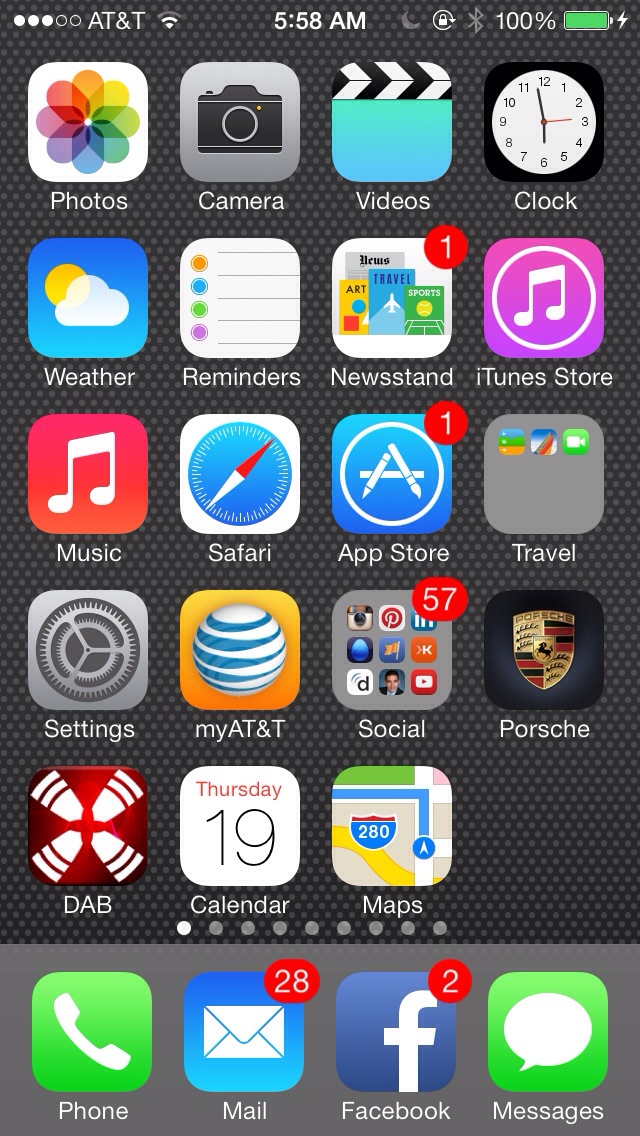Open the Settings app
This screenshot has width=640, height=1136.
[x=88, y=649]
